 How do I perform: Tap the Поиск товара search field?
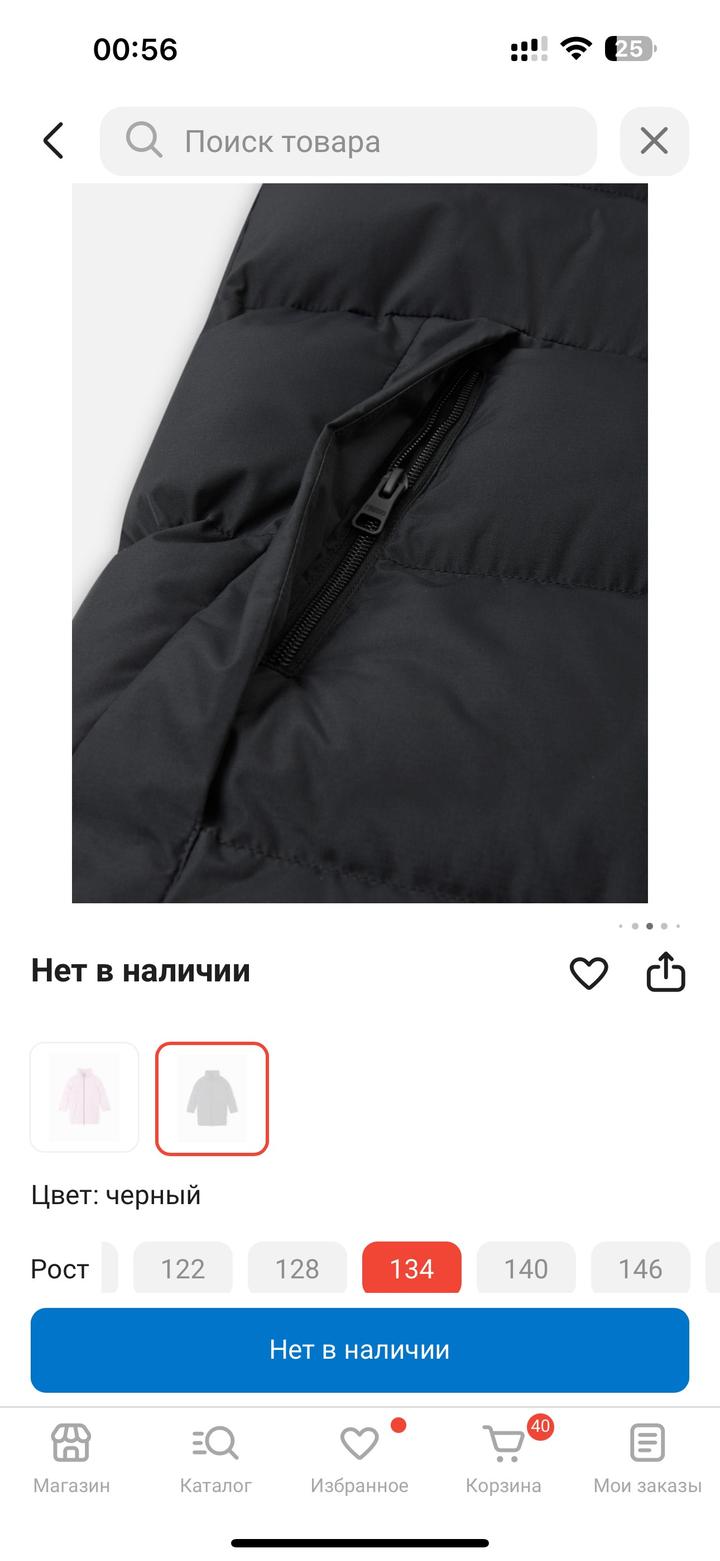[348, 141]
